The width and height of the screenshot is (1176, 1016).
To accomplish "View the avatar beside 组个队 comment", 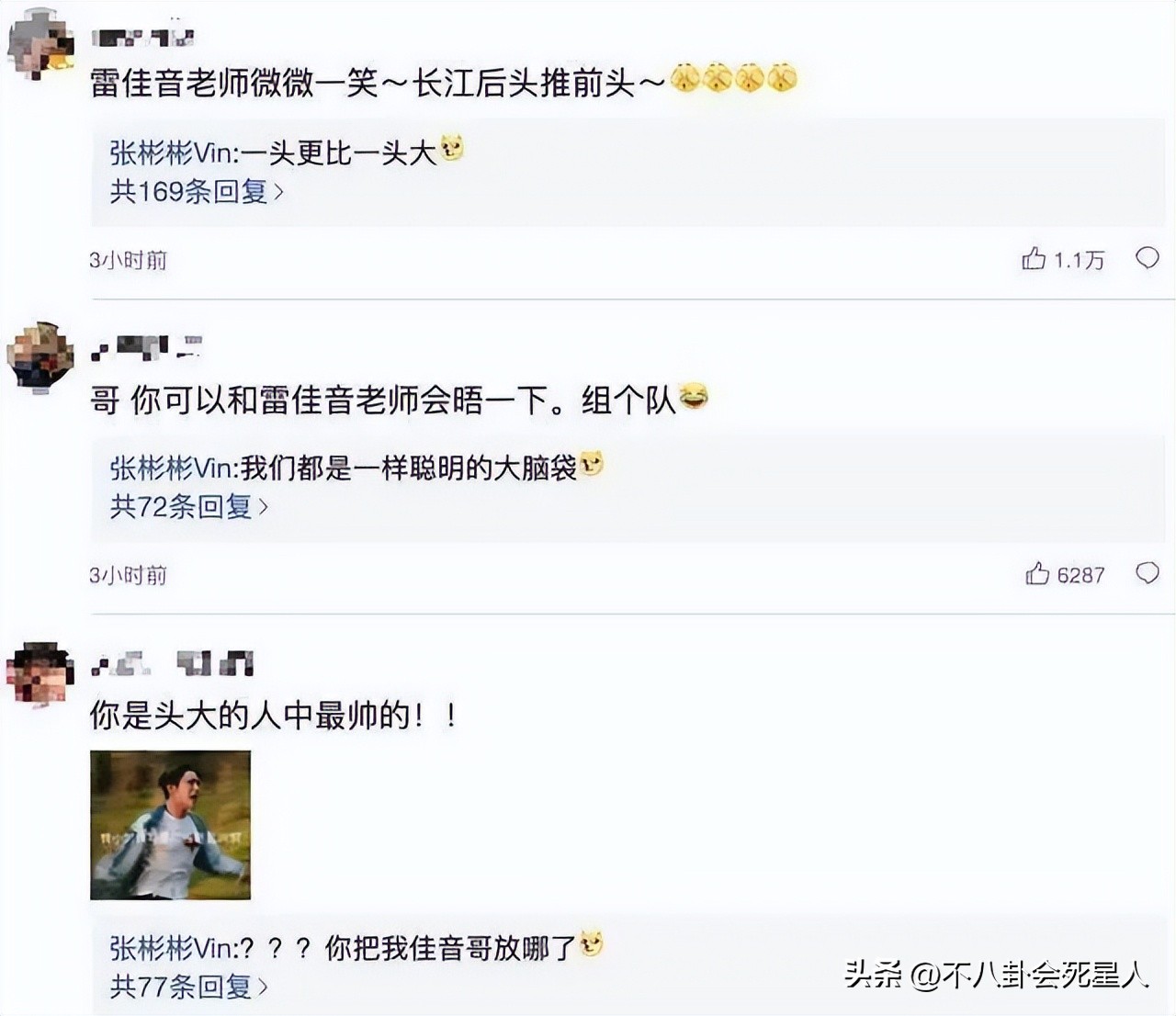I will [x=40, y=357].
